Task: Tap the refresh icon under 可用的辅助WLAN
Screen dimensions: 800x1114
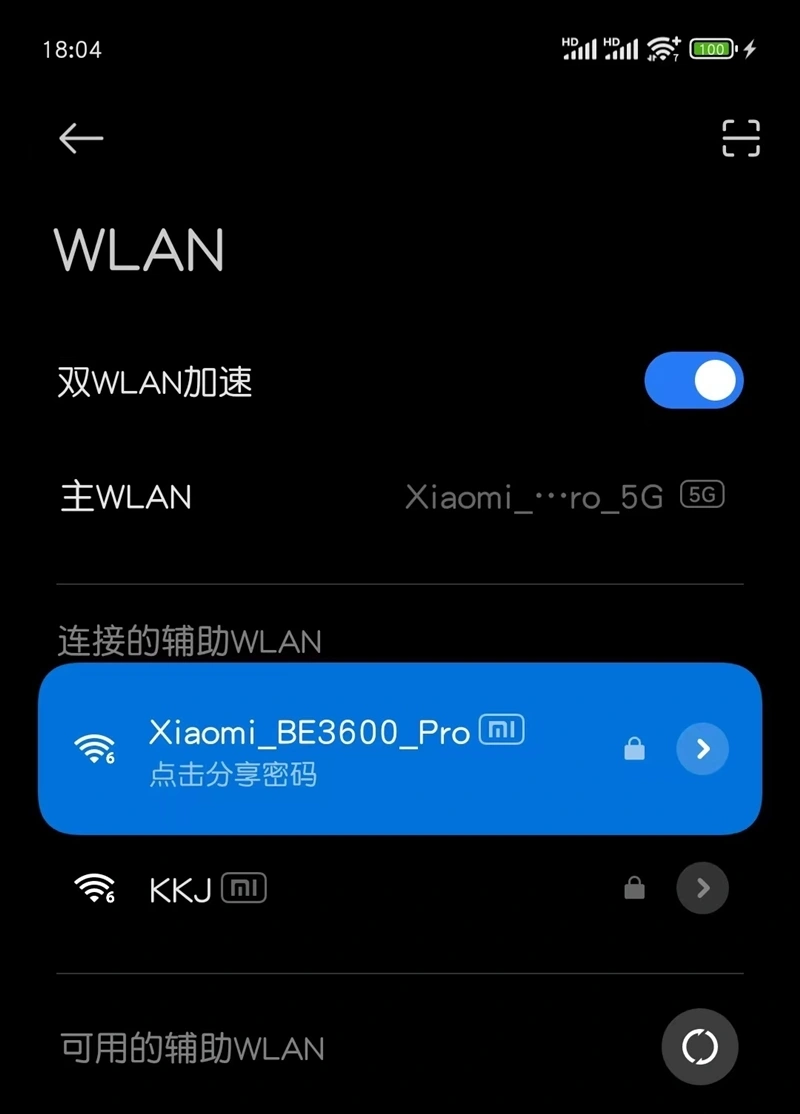Action: click(699, 1047)
